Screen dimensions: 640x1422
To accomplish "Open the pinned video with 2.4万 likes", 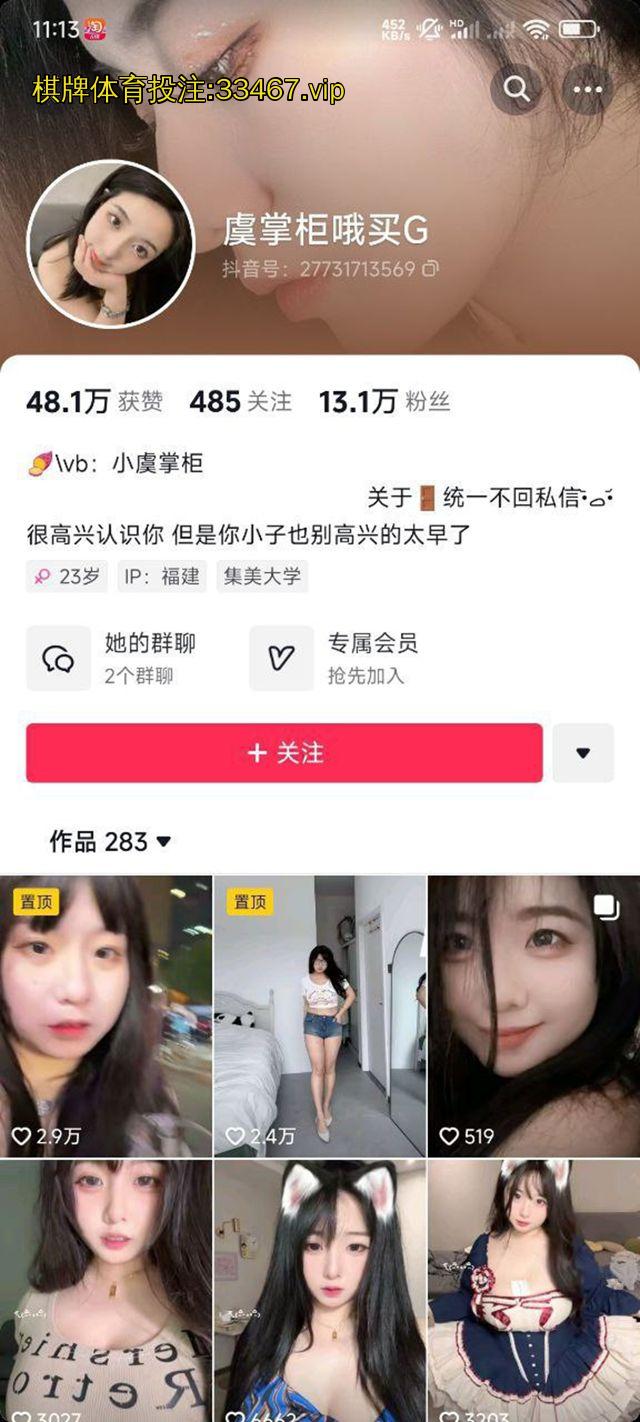I will [320, 1015].
